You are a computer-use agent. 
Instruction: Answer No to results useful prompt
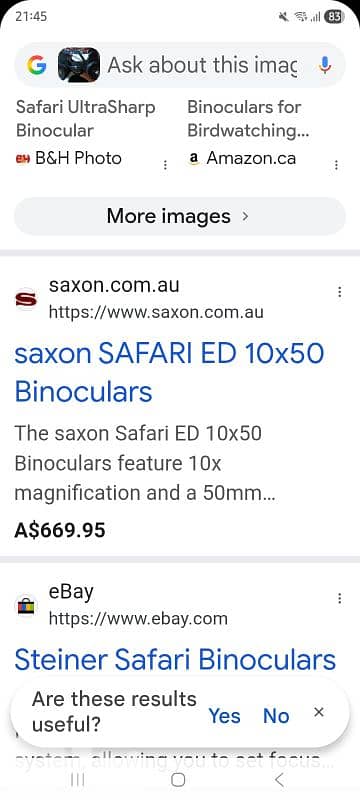(276, 716)
